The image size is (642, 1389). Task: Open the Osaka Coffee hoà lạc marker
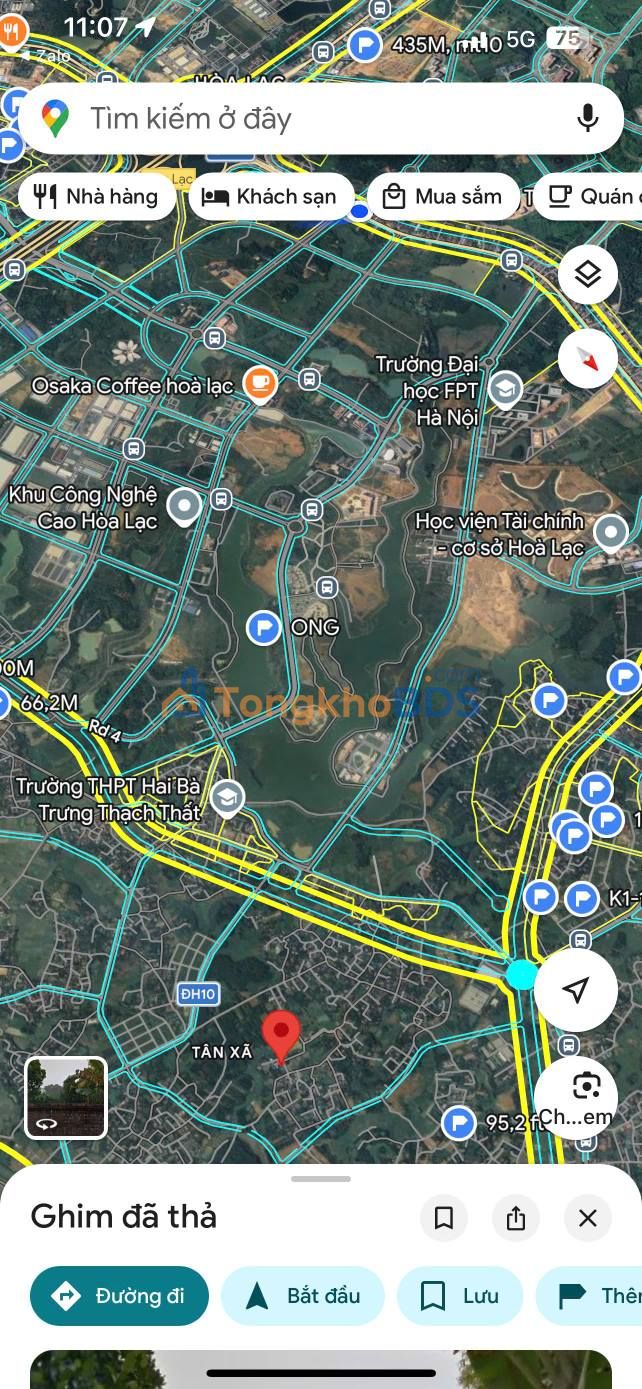coord(260,383)
